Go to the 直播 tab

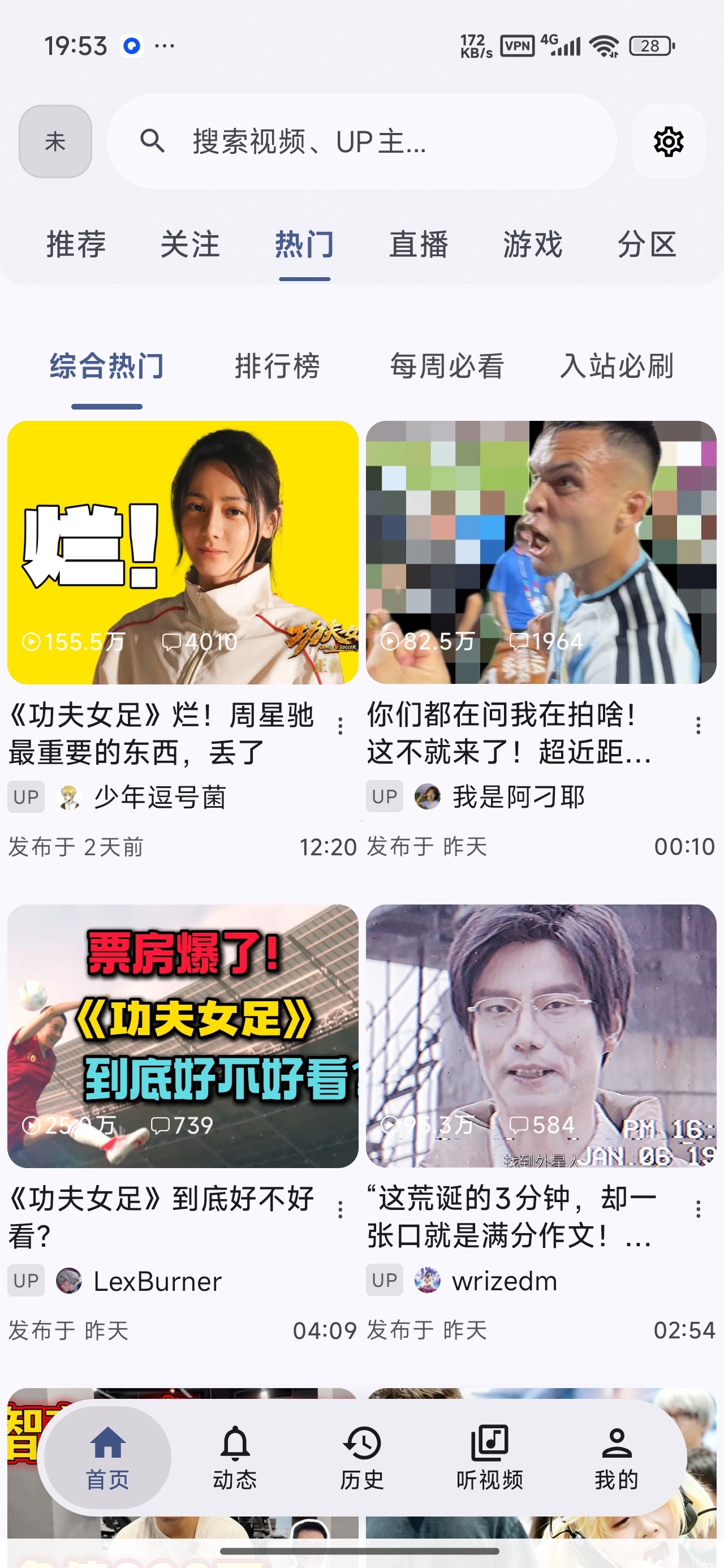click(419, 245)
